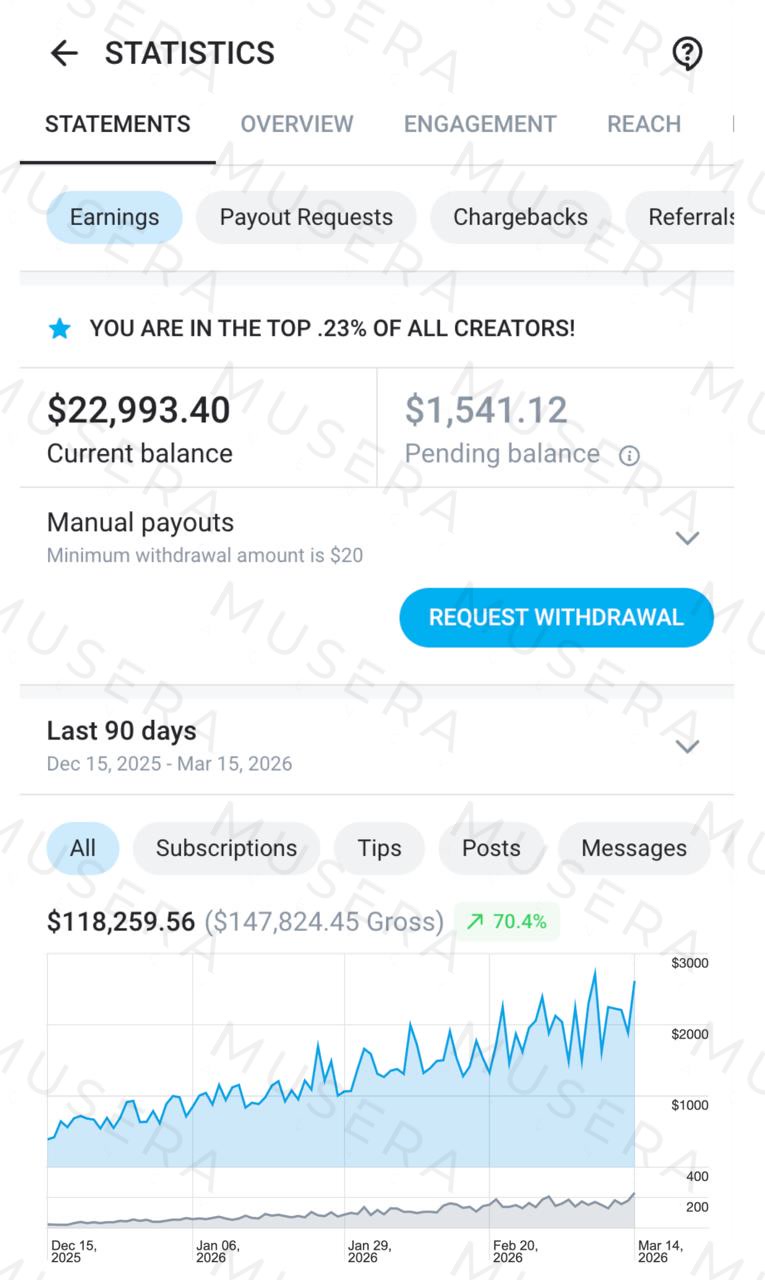Switch to the Overview tab
Viewport: 765px width, 1280px height.
point(297,124)
